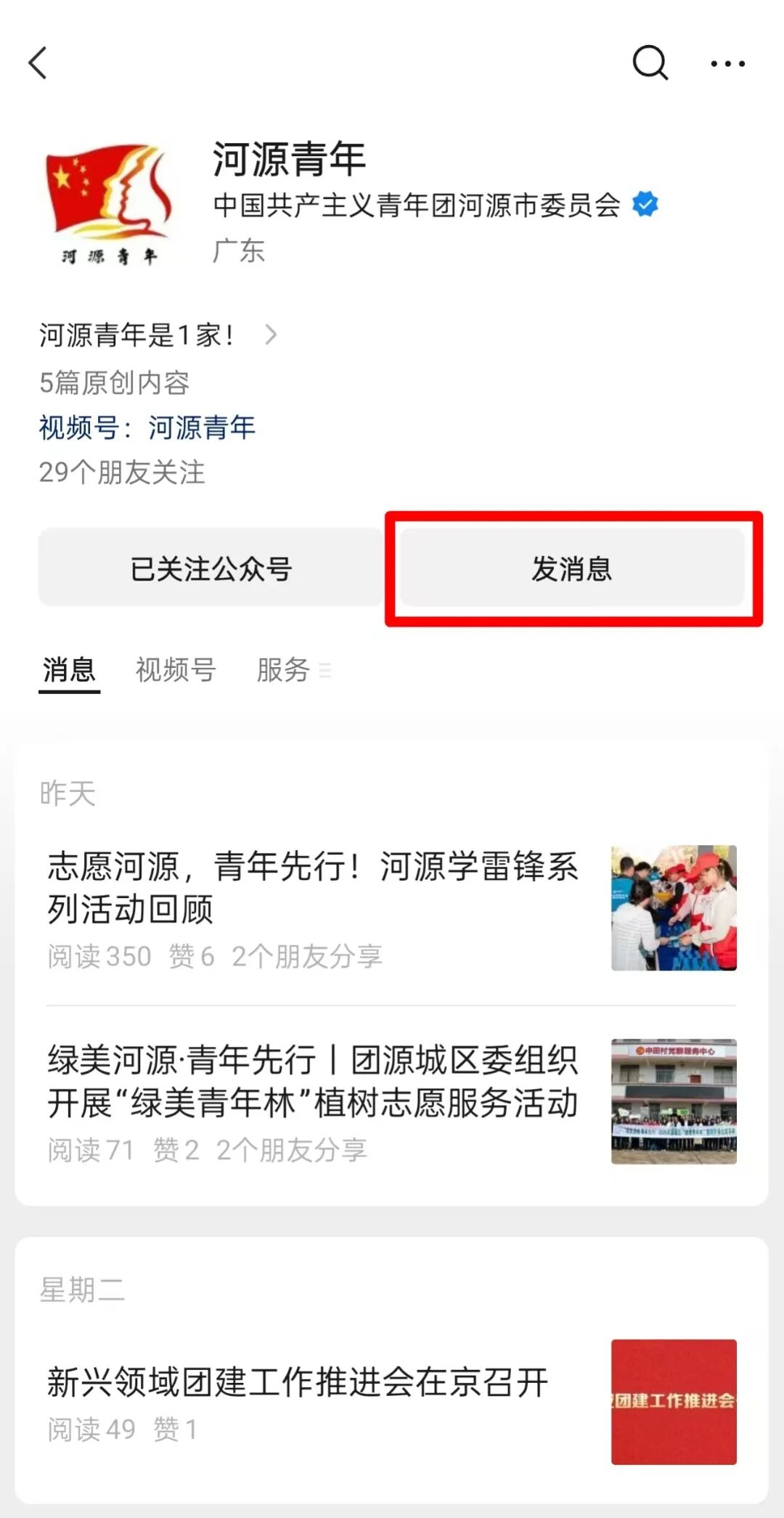Open the search magnifier icon
This screenshot has height=1518, width=784.
coord(650,63)
